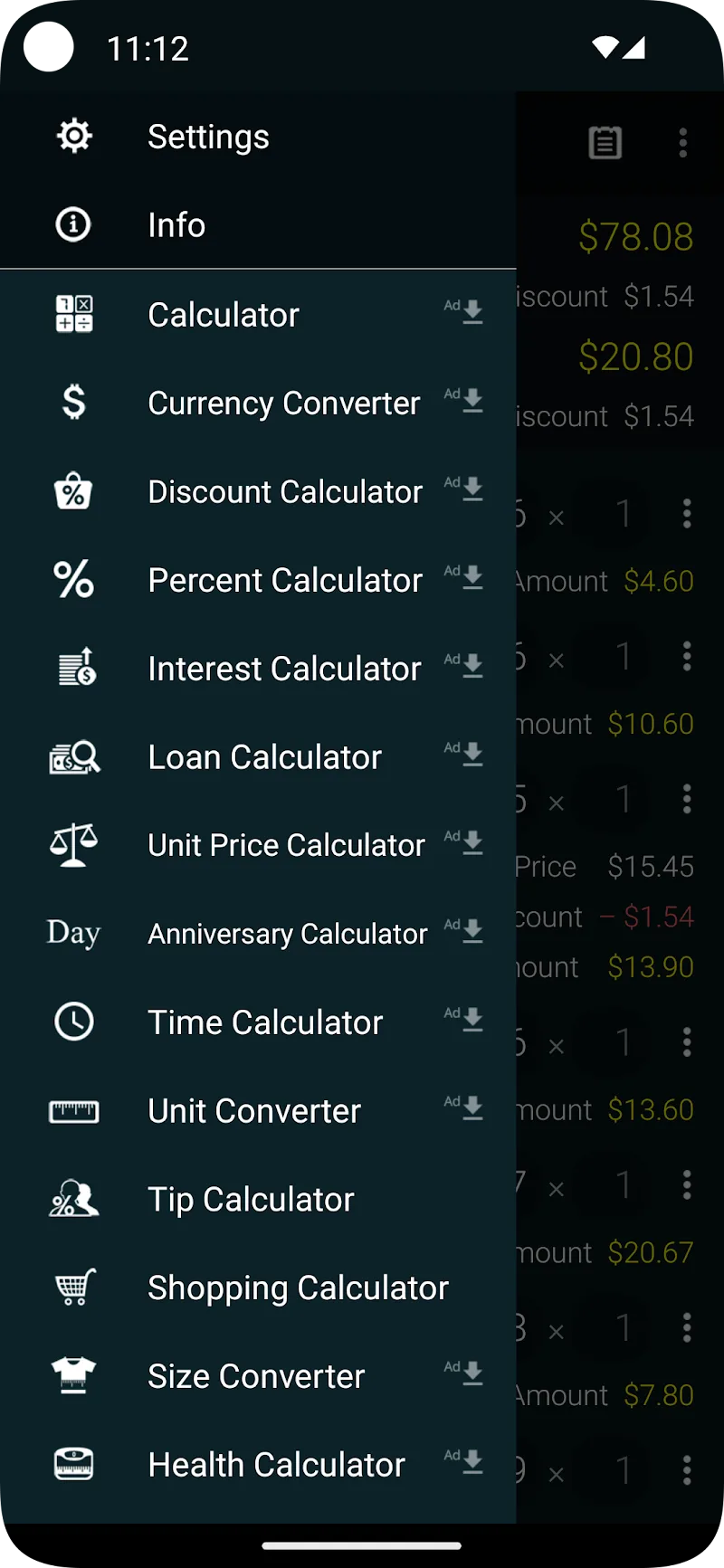Open the clipboard panel in the top bar

point(605,143)
